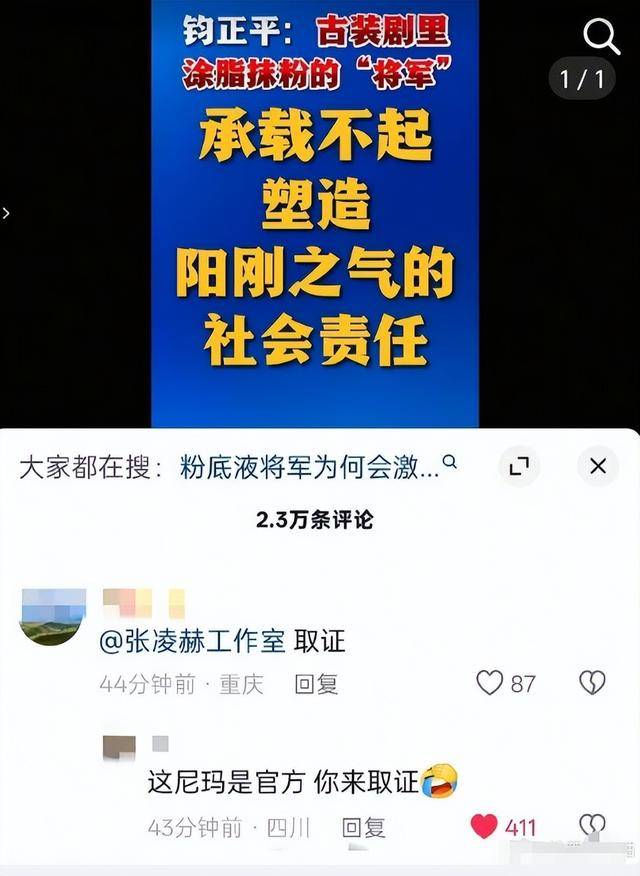Open the search magnifier icon
This screenshot has height=876, width=640.
coord(601,37)
